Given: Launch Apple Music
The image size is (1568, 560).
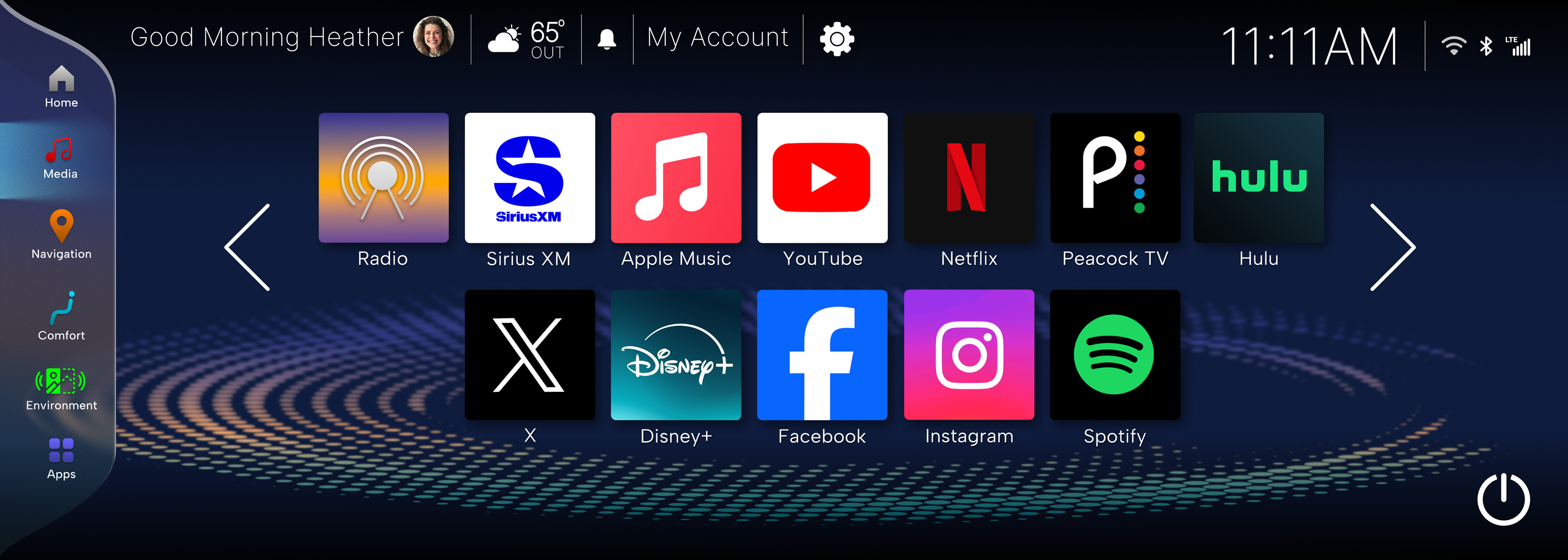Looking at the screenshot, I should coord(676,178).
